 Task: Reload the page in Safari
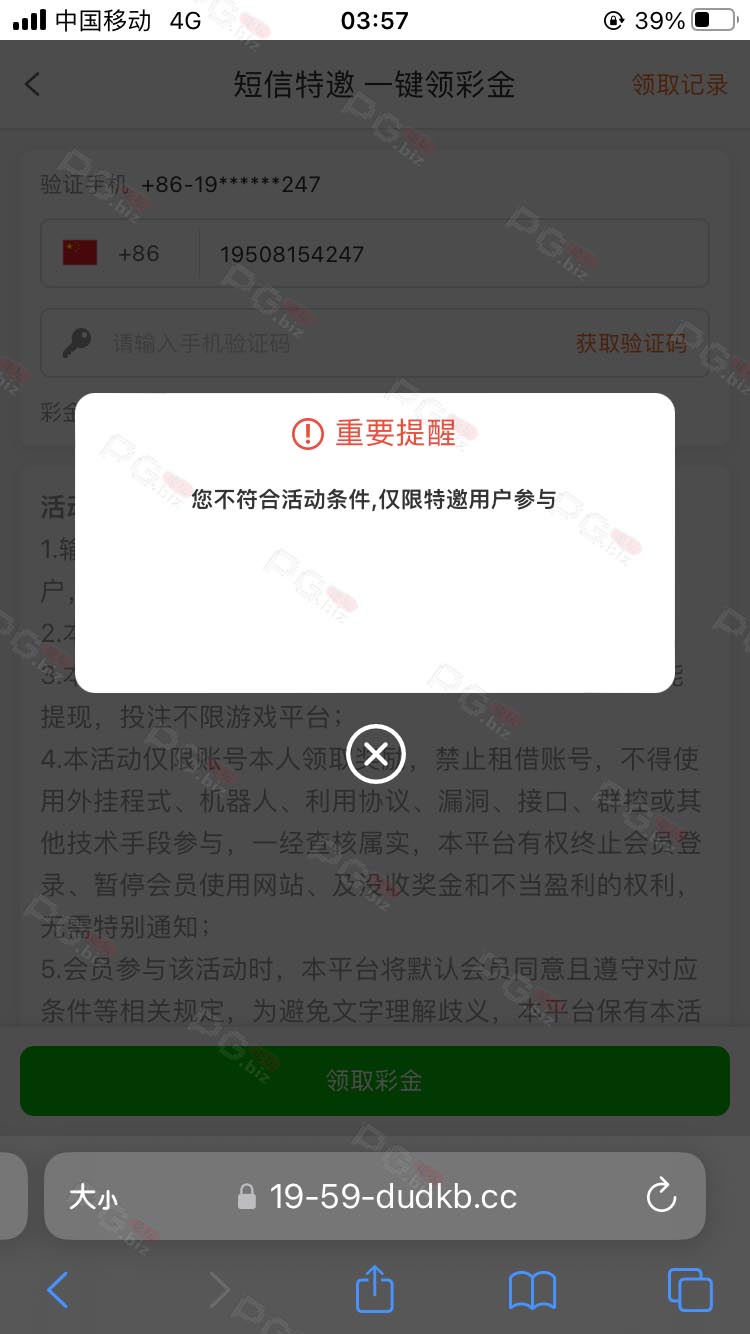661,1196
